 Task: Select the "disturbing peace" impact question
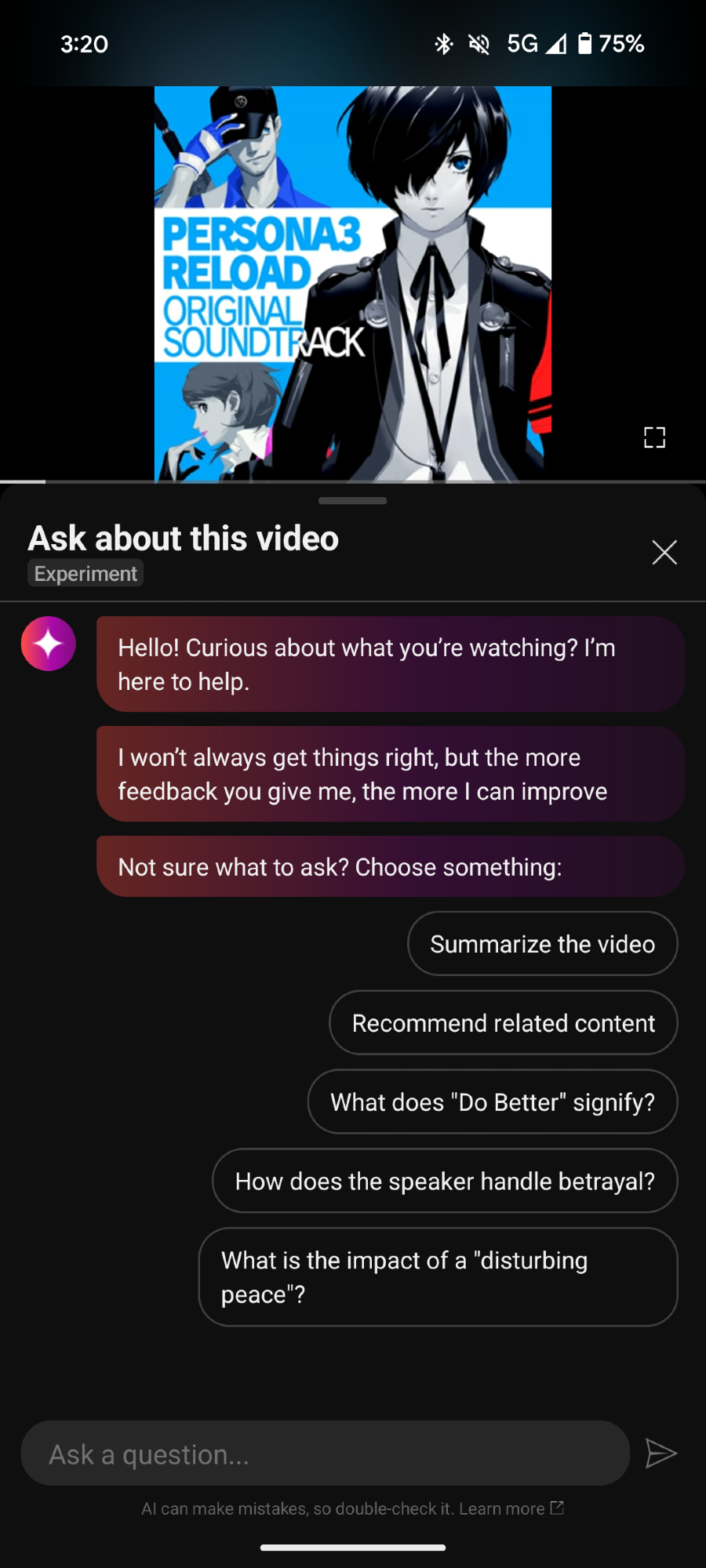click(x=438, y=1277)
